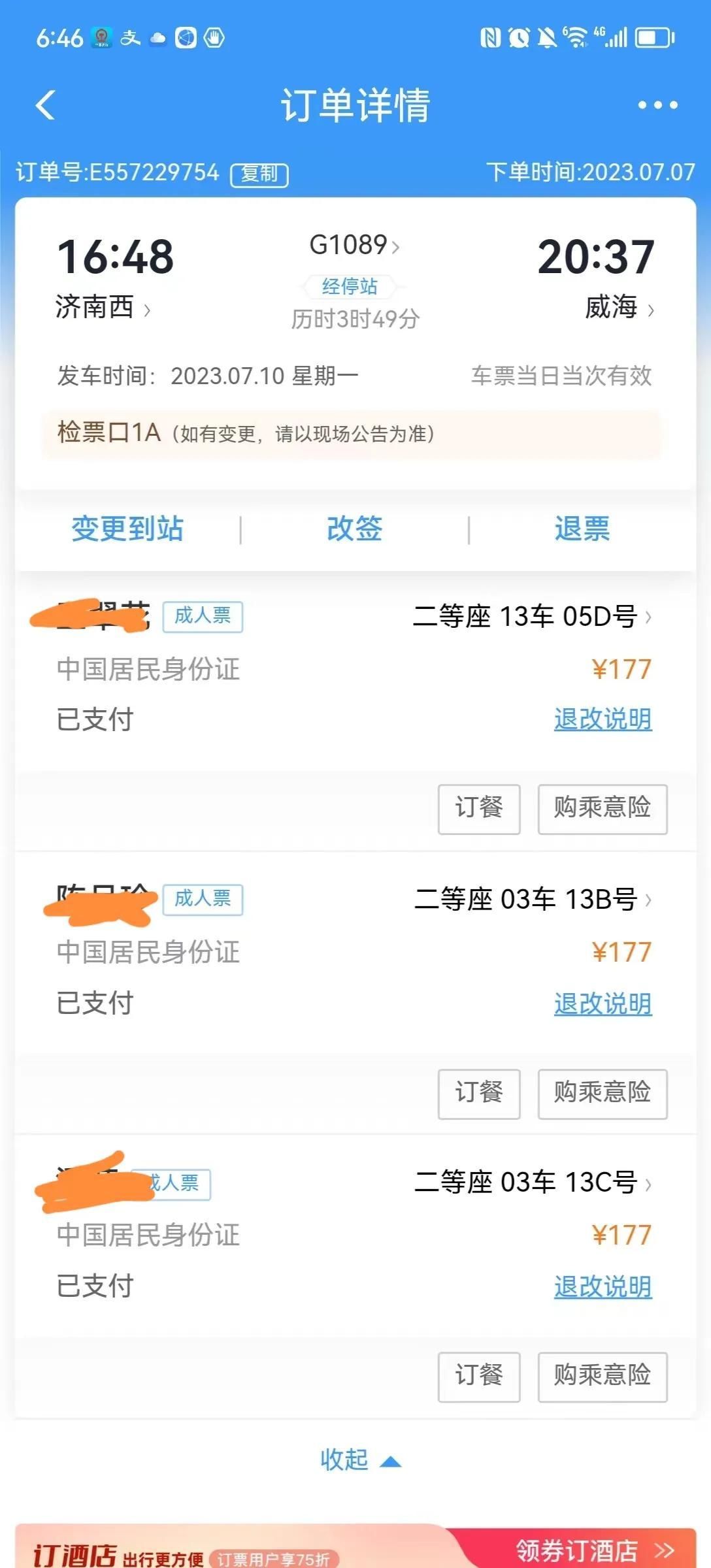
Task: Buy 乘意险 for the 13B passenger
Action: (x=602, y=1093)
